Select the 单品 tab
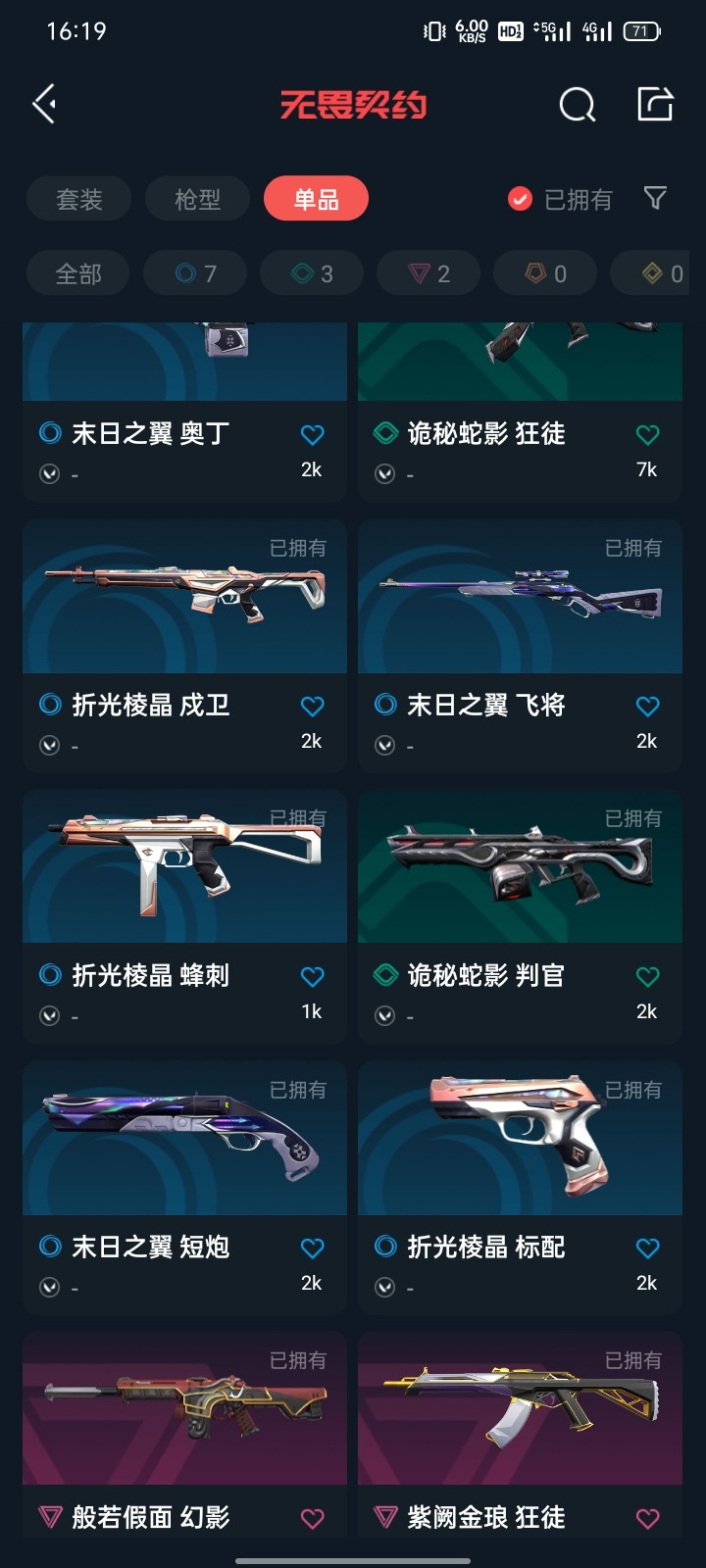This screenshot has width=706, height=1568. pos(316,200)
